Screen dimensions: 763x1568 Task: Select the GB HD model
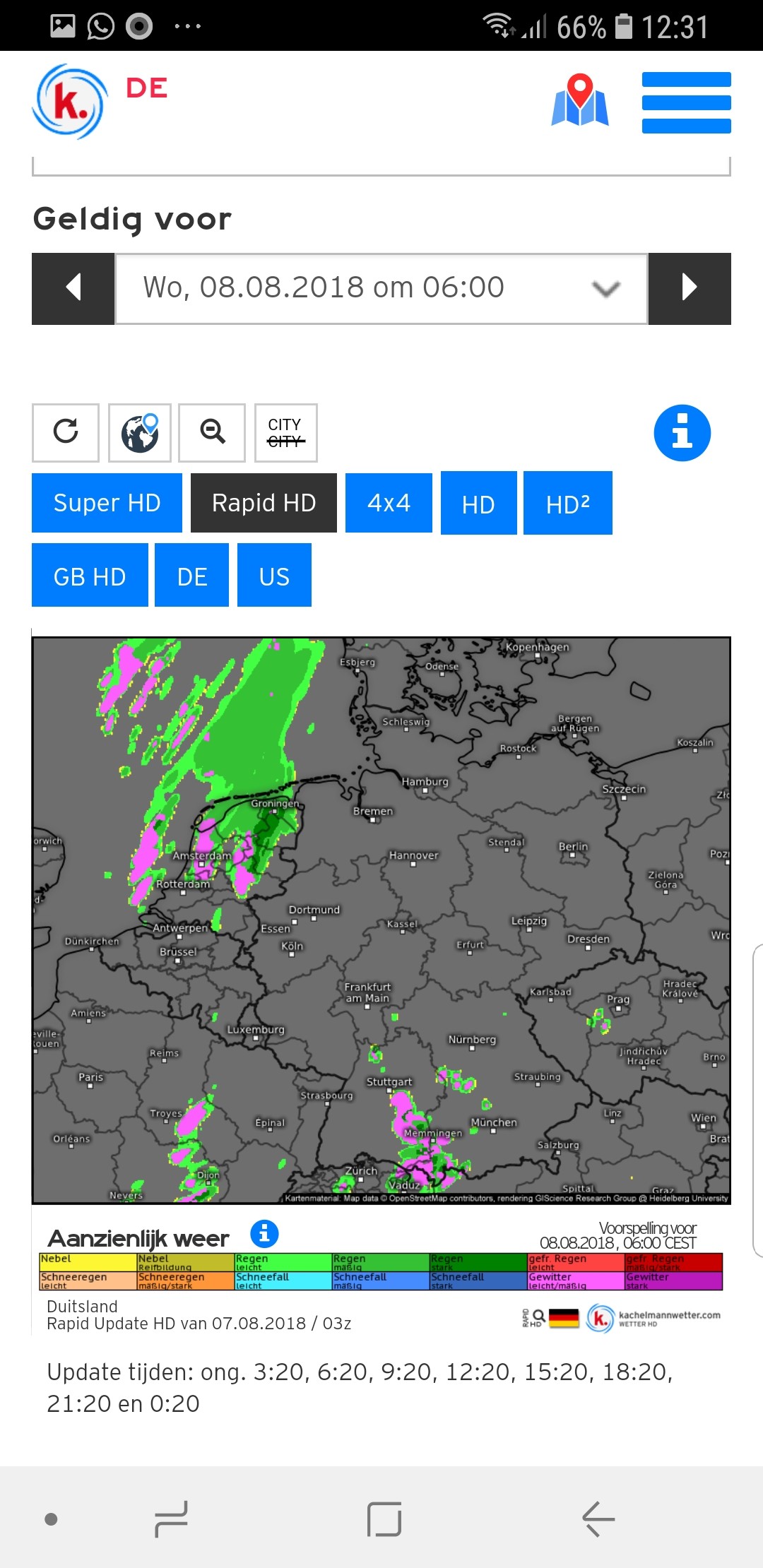[90, 575]
